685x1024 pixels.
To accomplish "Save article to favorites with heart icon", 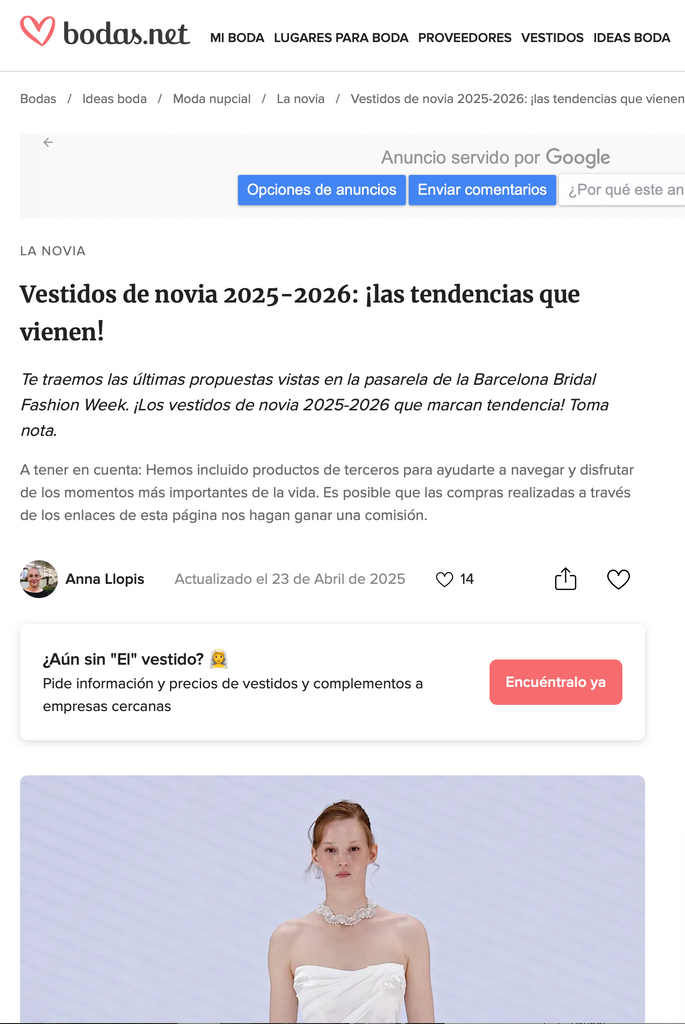I will pos(619,579).
